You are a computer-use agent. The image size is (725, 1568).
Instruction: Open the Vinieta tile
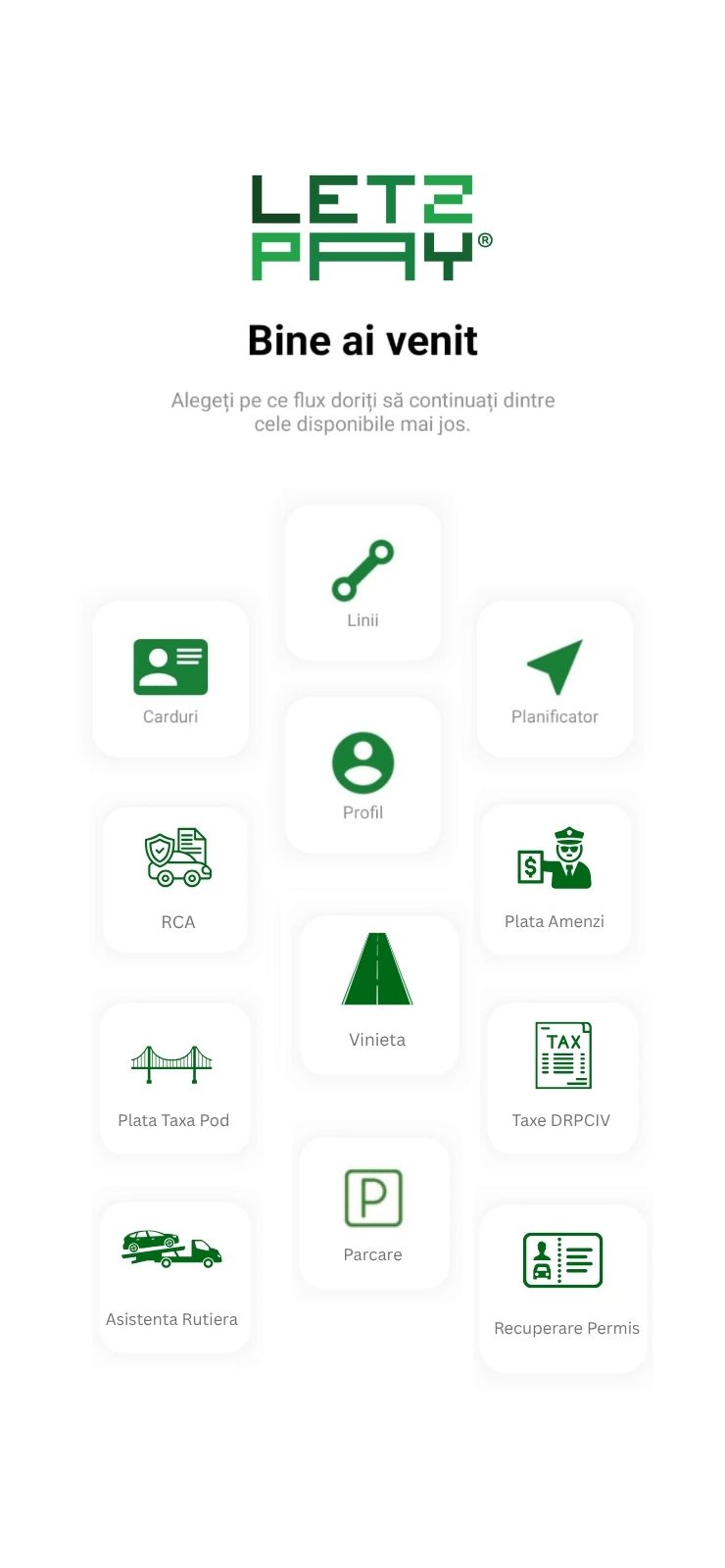[377, 995]
